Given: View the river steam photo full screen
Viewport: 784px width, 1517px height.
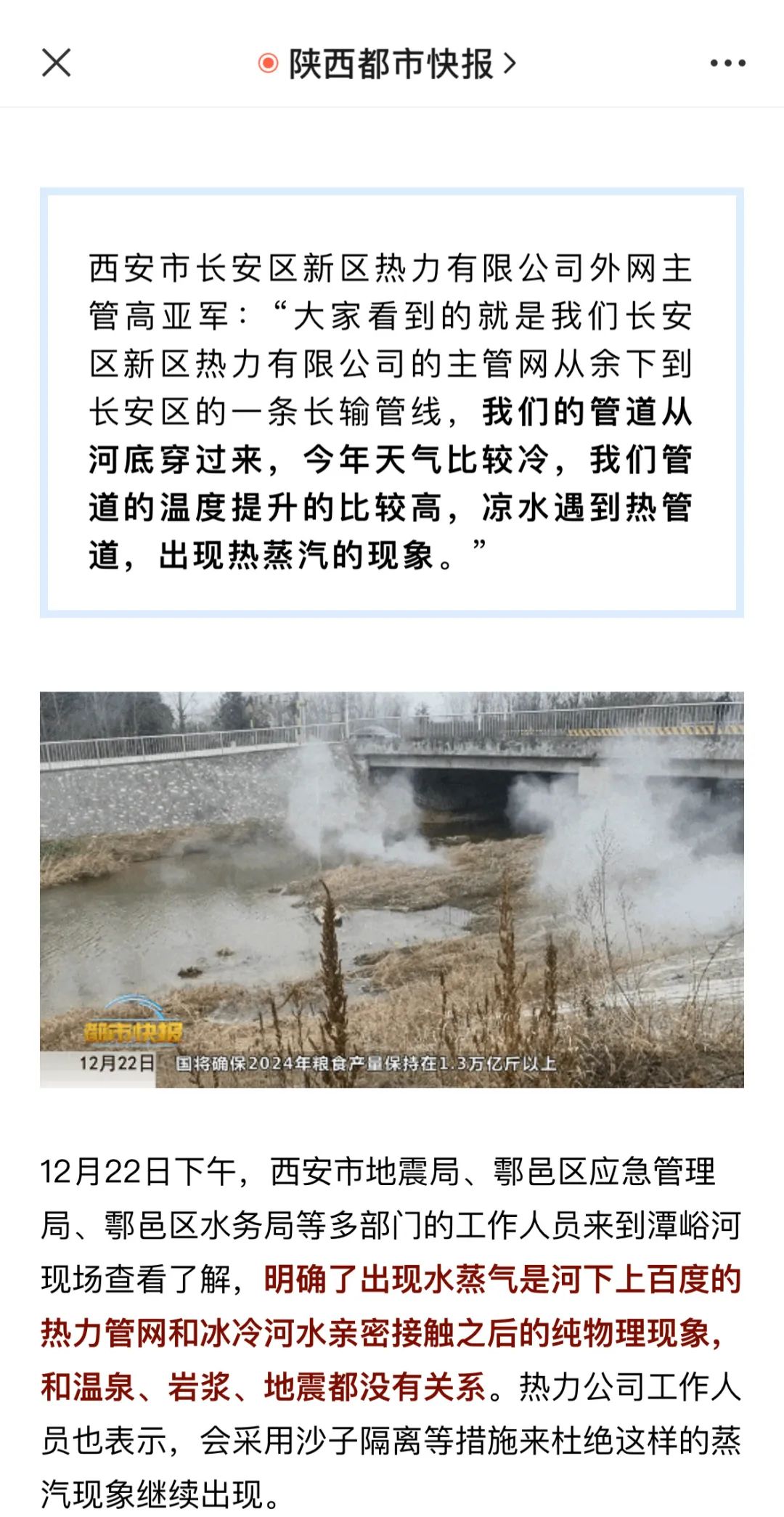Looking at the screenshot, I should click(x=392, y=889).
